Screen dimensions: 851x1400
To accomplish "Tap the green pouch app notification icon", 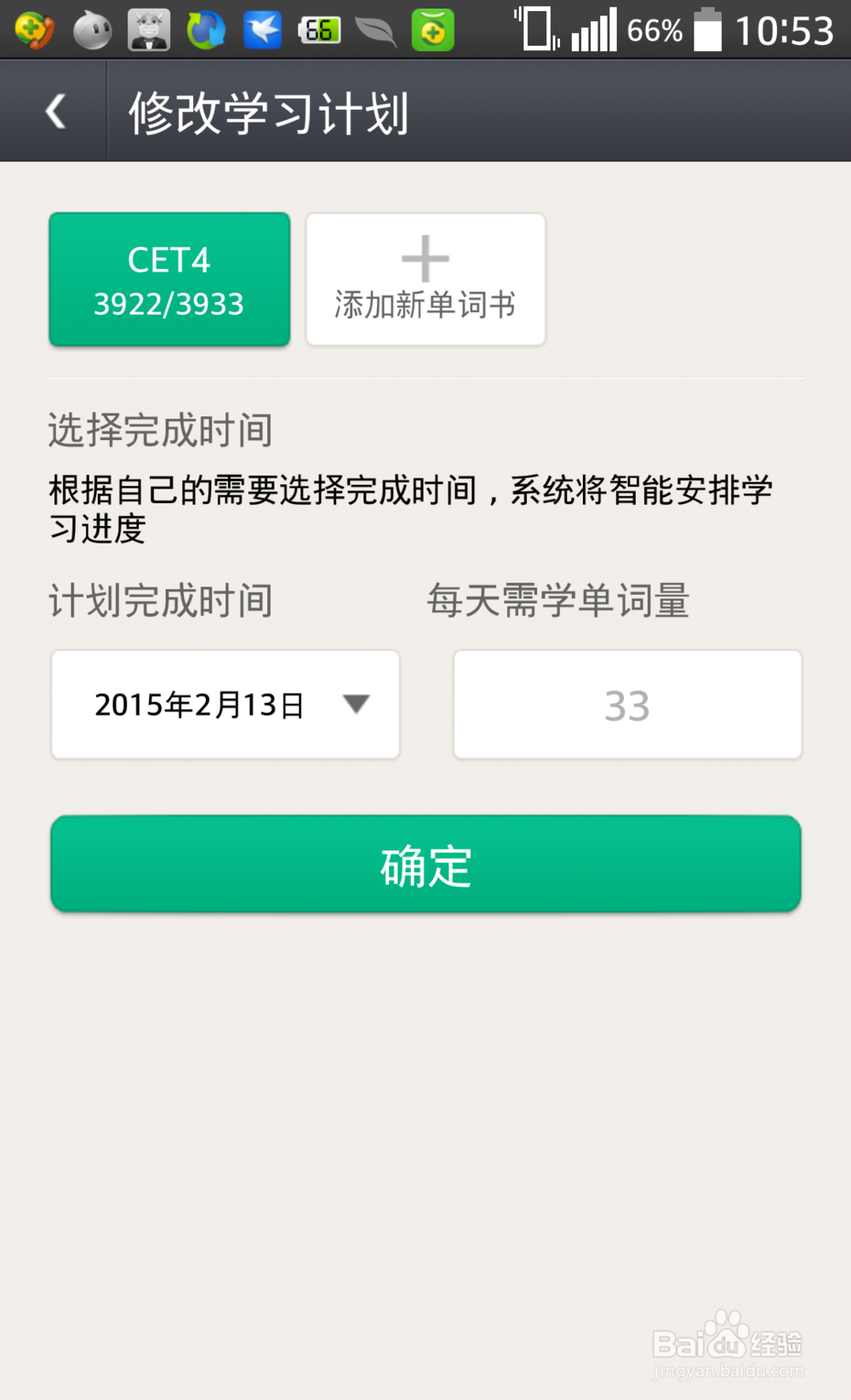I will tap(432, 28).
